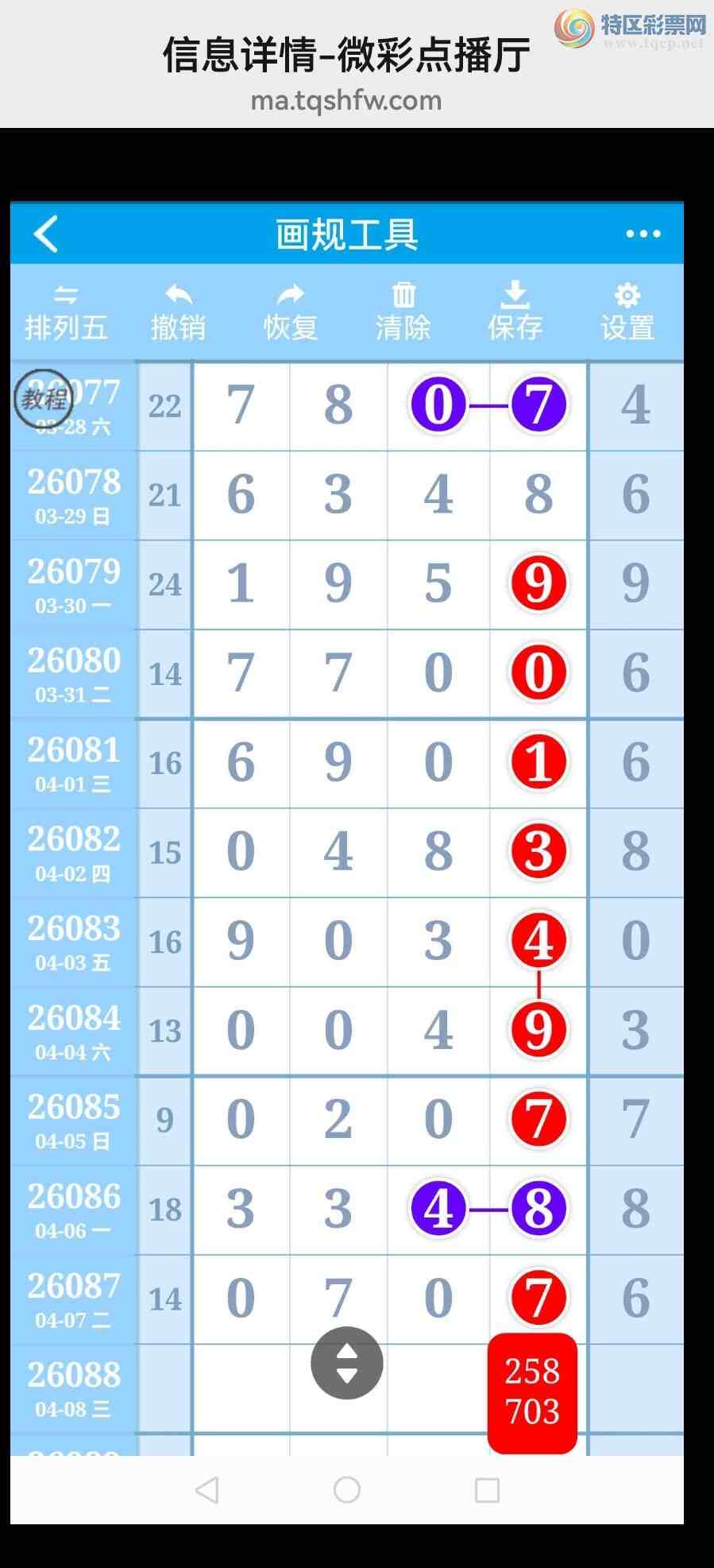Image resolution: width=714 pixels, height=1568 pixels.
Task: Tap the gray up-down arrow floating button
Action: click(347, 1363)
